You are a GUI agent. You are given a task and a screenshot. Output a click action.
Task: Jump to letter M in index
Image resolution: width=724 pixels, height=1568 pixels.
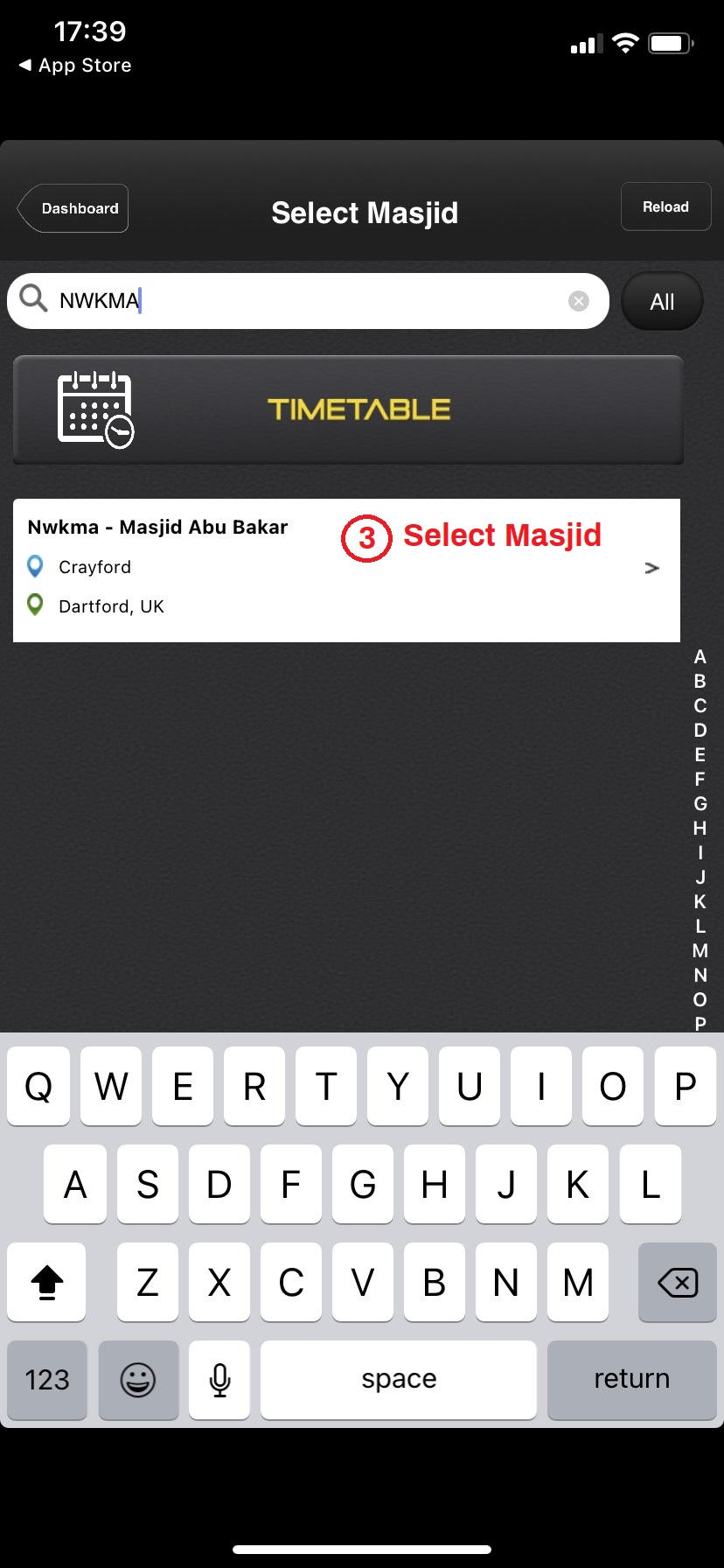pos(700,950)
